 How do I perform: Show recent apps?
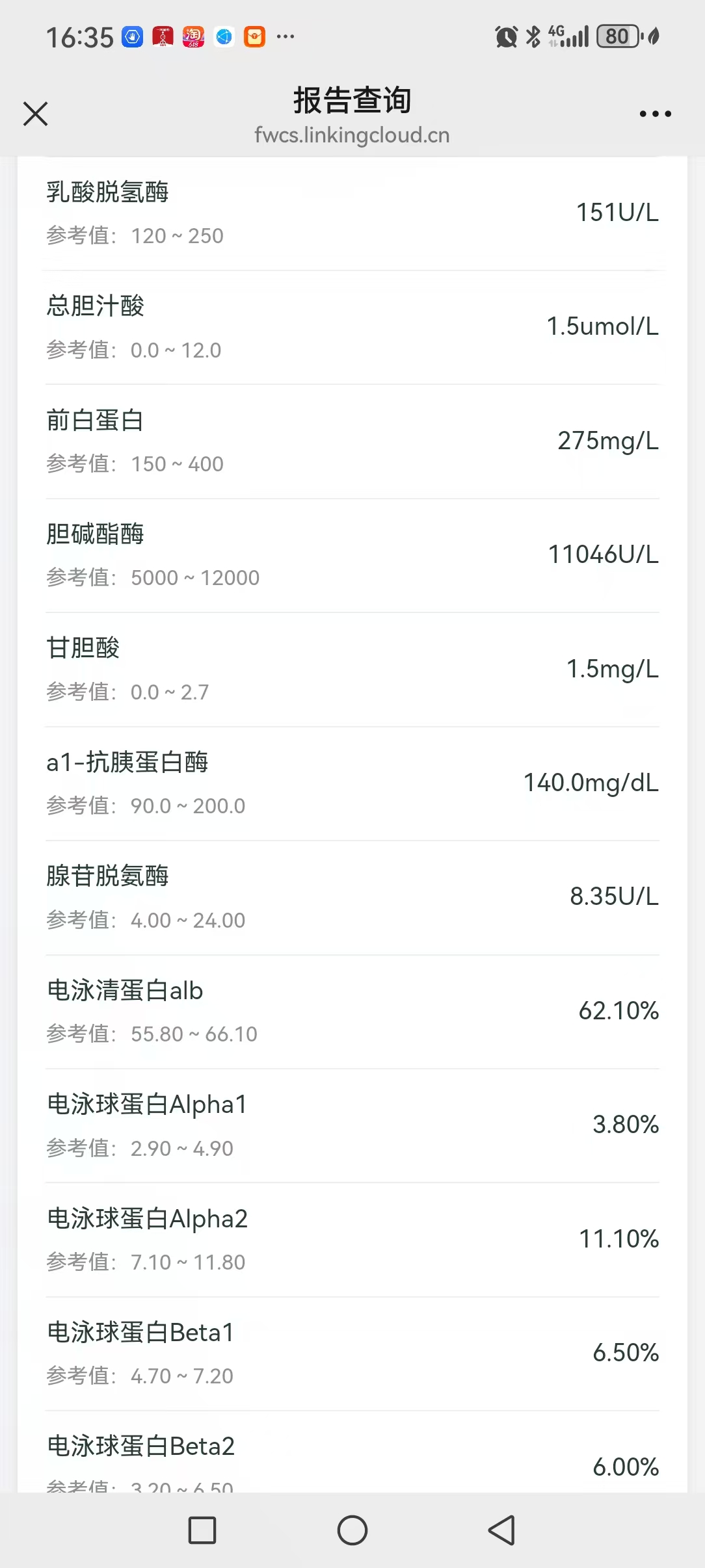(x=202, y=1530)
